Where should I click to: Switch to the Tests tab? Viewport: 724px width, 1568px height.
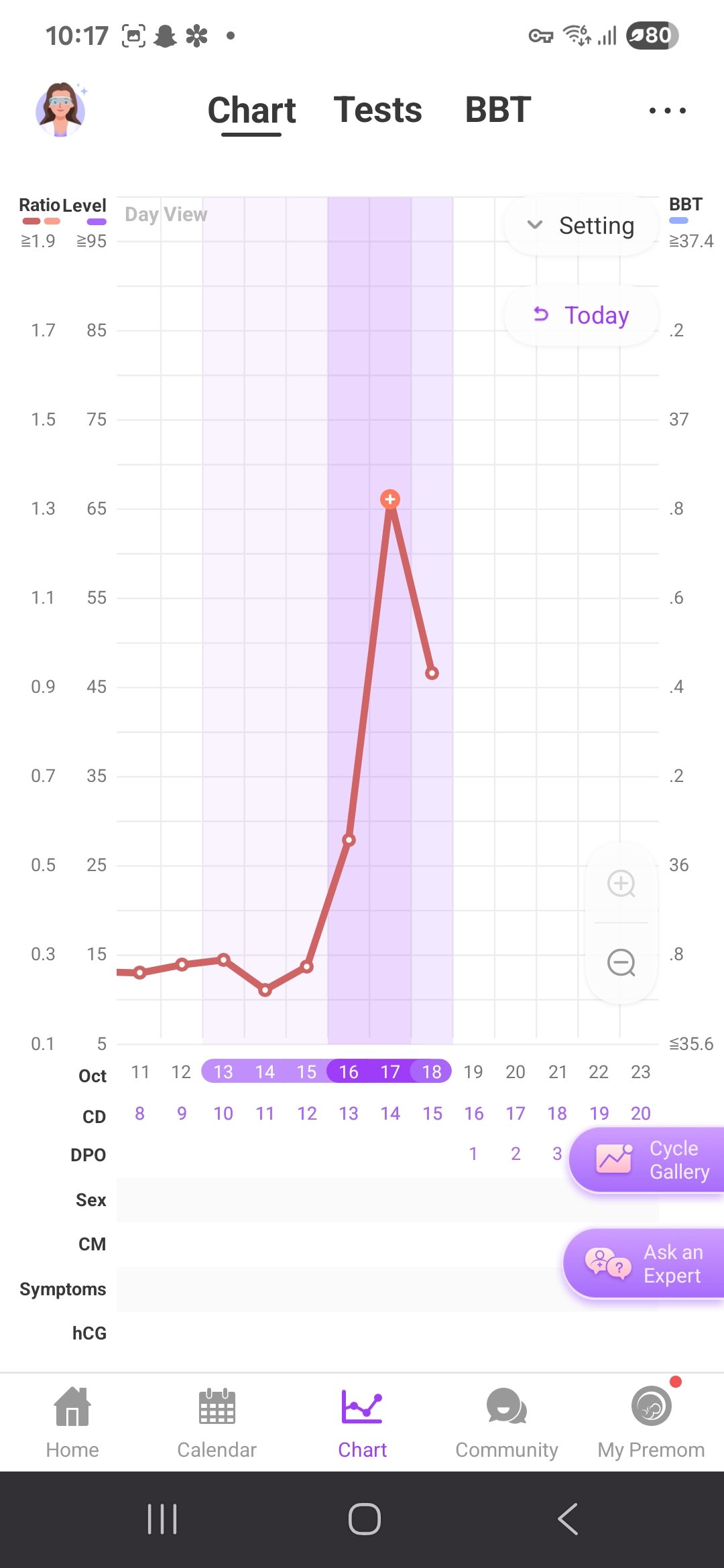(x=378, y=110)
